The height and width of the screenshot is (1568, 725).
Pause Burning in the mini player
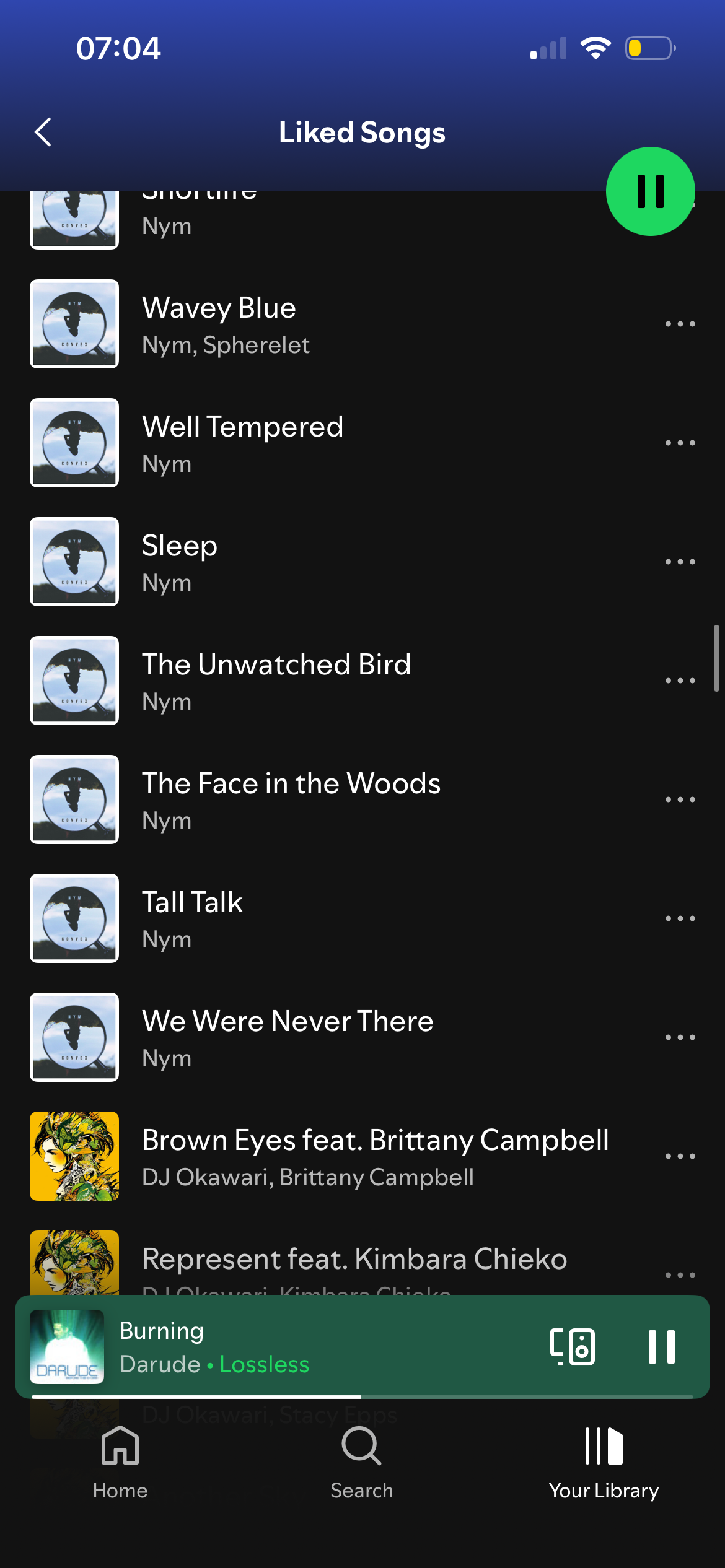661,1346
